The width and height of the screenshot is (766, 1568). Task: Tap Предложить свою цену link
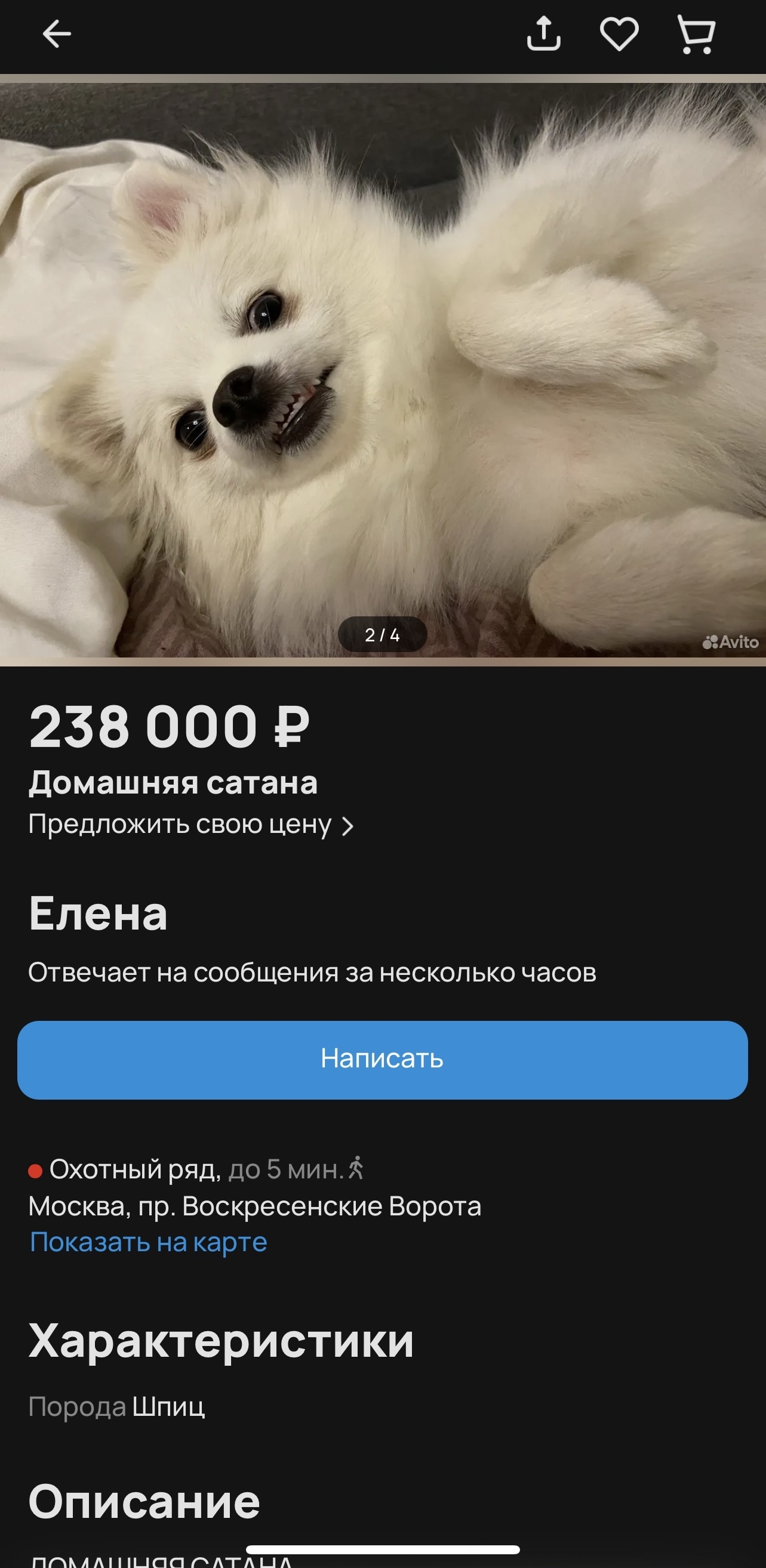[190, 825]
